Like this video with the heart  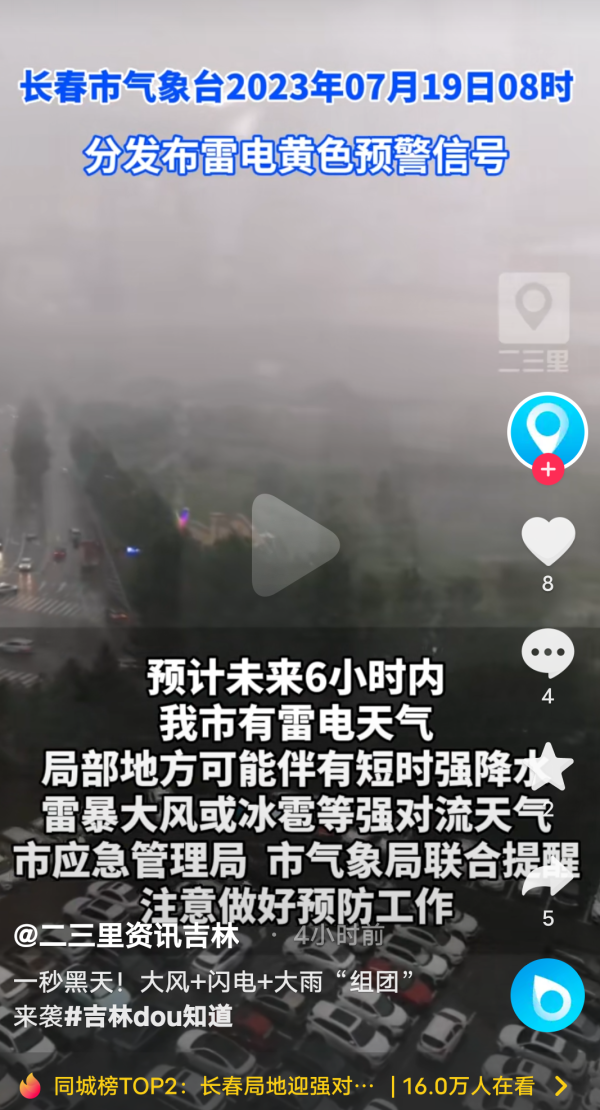click(x=548, y=542)
